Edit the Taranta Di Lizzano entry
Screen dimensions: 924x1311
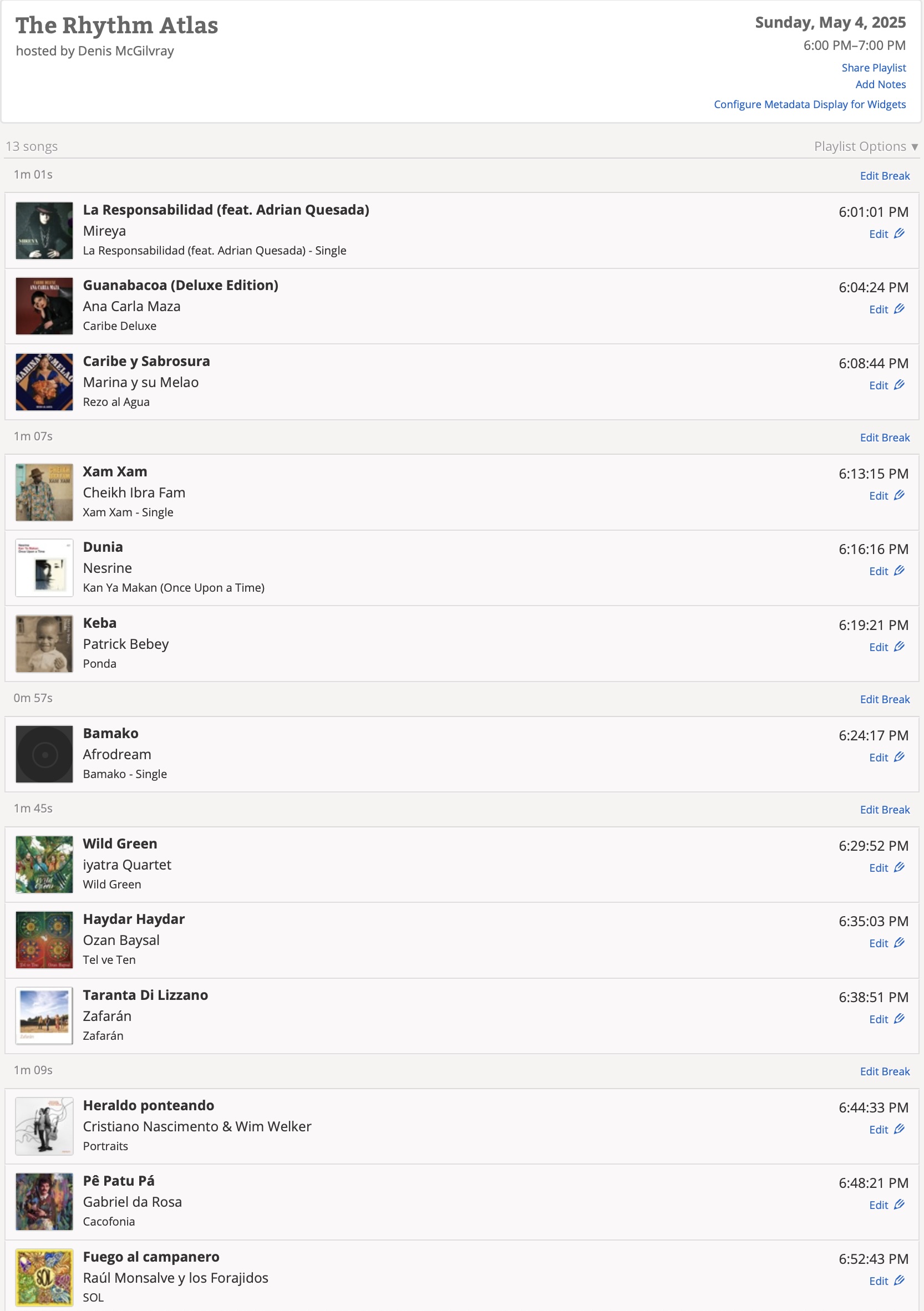coord(886,1019)
